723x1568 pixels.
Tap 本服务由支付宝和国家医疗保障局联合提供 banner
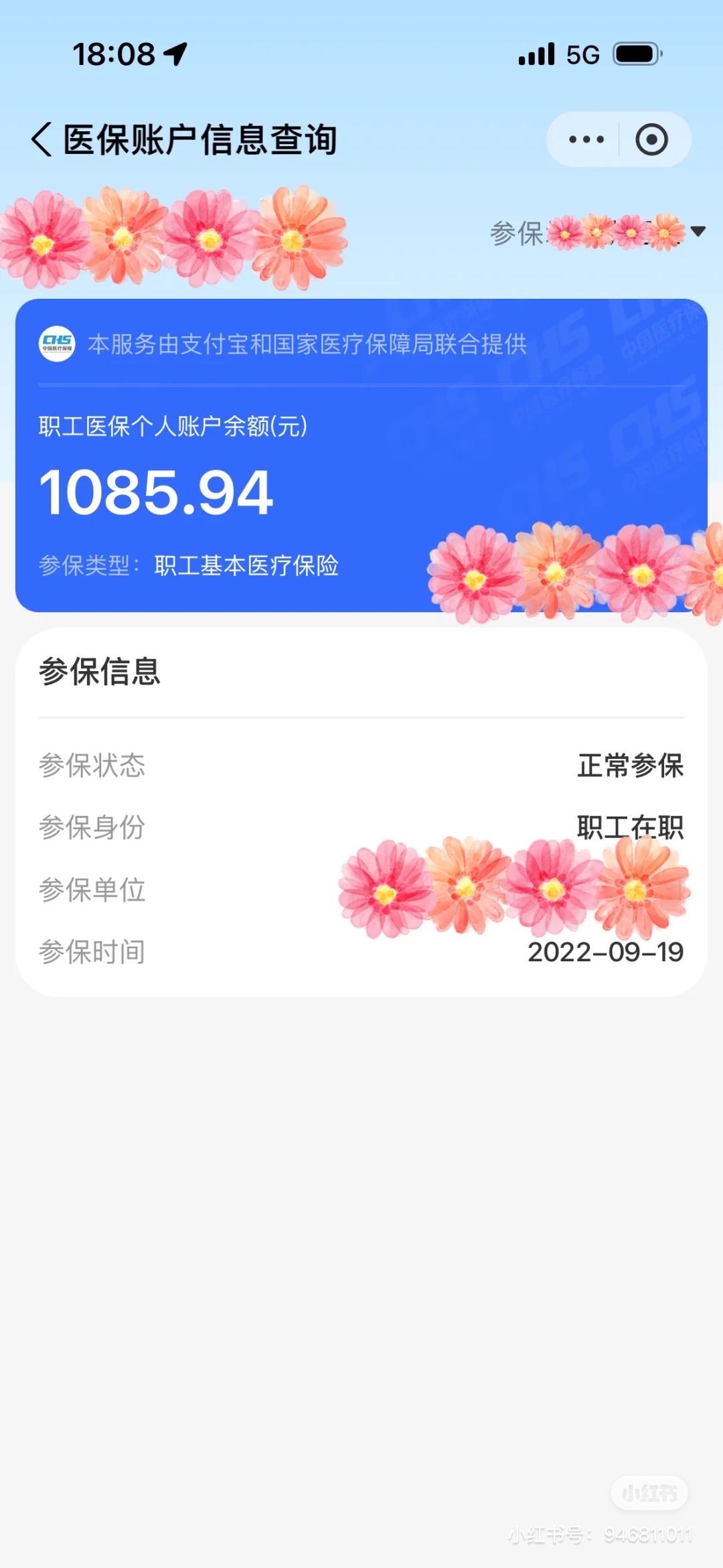coord(308,346)
